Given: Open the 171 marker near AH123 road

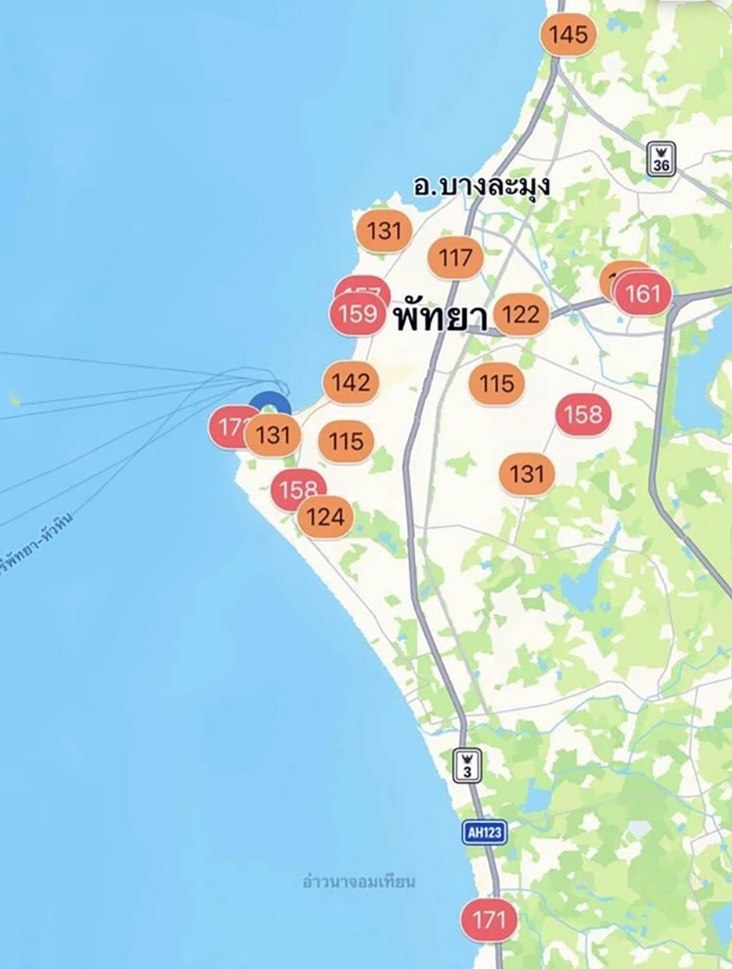Looking at the screenshot, I should point(489,918).
